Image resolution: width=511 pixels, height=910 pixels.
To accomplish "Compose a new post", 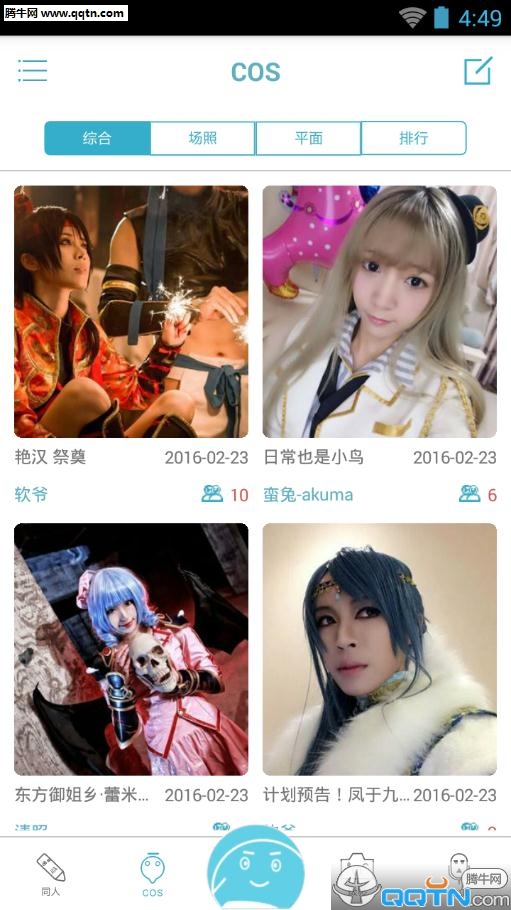I will click(x=478, y=70).
